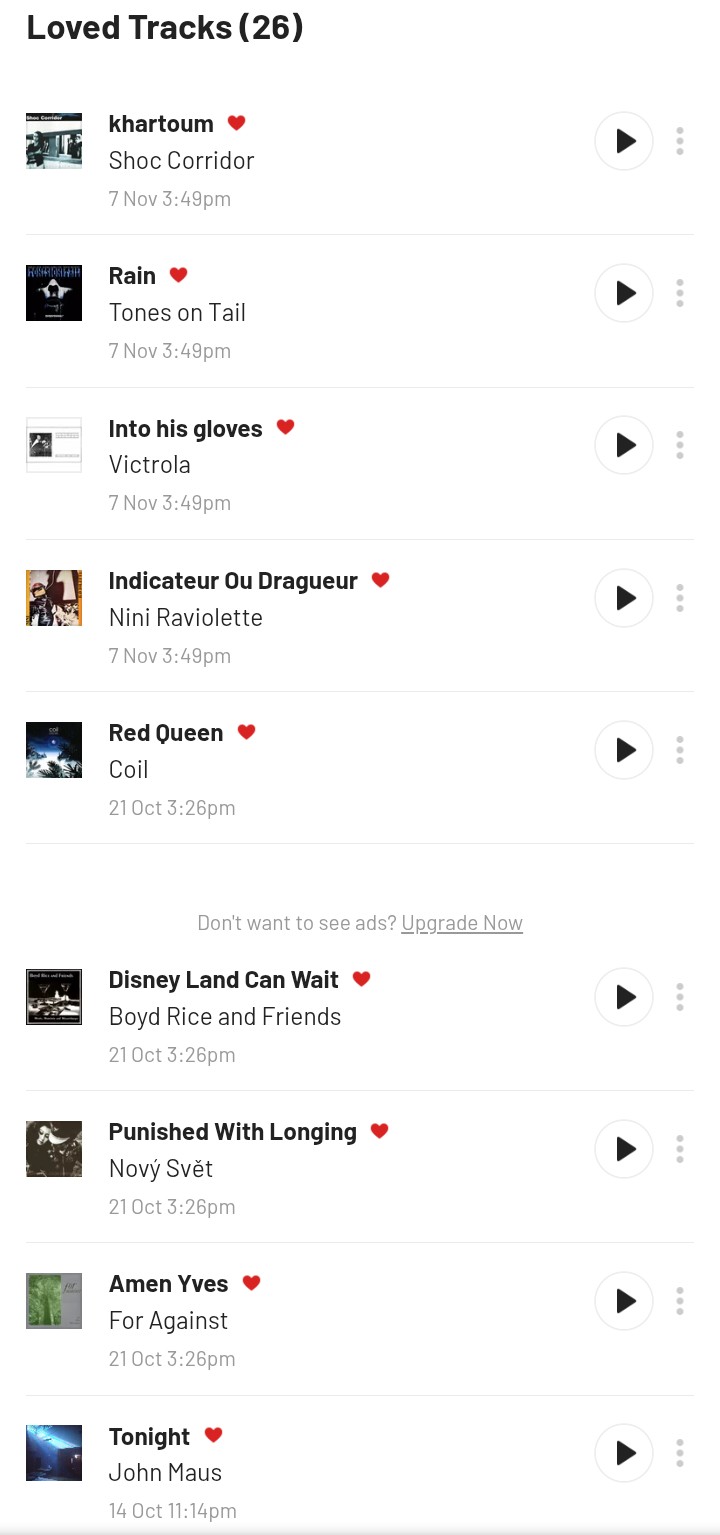The width and height of the screenshot is (720, 1535).
Task: Unlove the track Amen Yves
Action: tap(252, 1283)
